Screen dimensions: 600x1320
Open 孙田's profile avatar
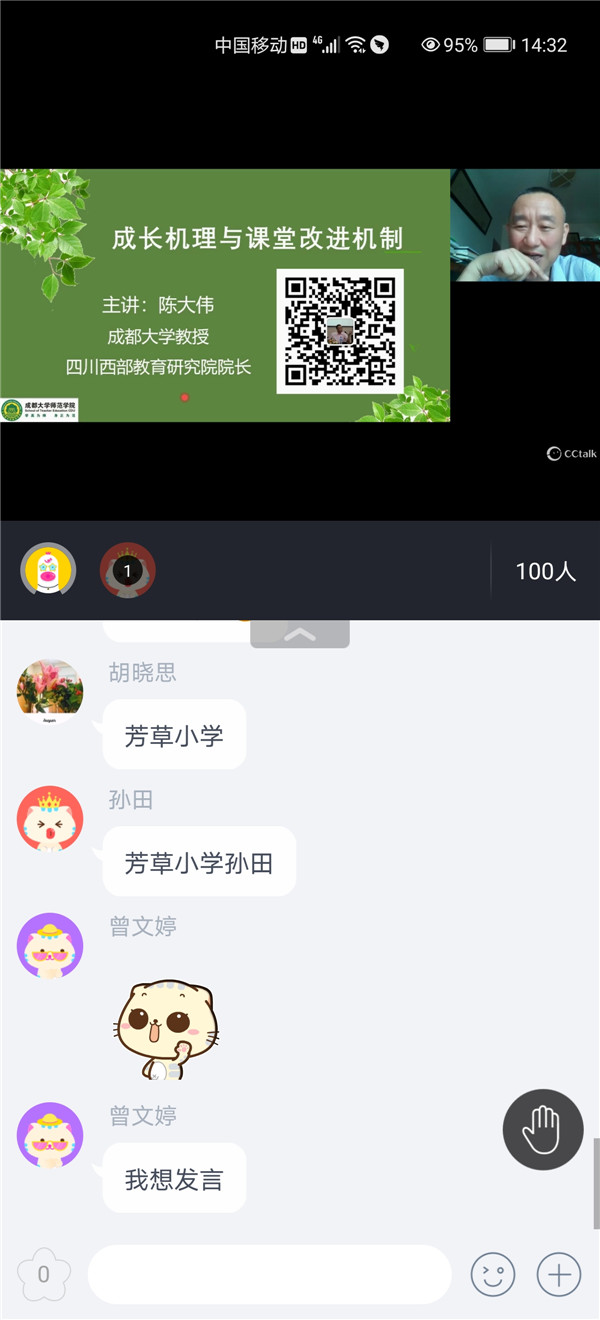pyautogui.click(x=50, y=819)
